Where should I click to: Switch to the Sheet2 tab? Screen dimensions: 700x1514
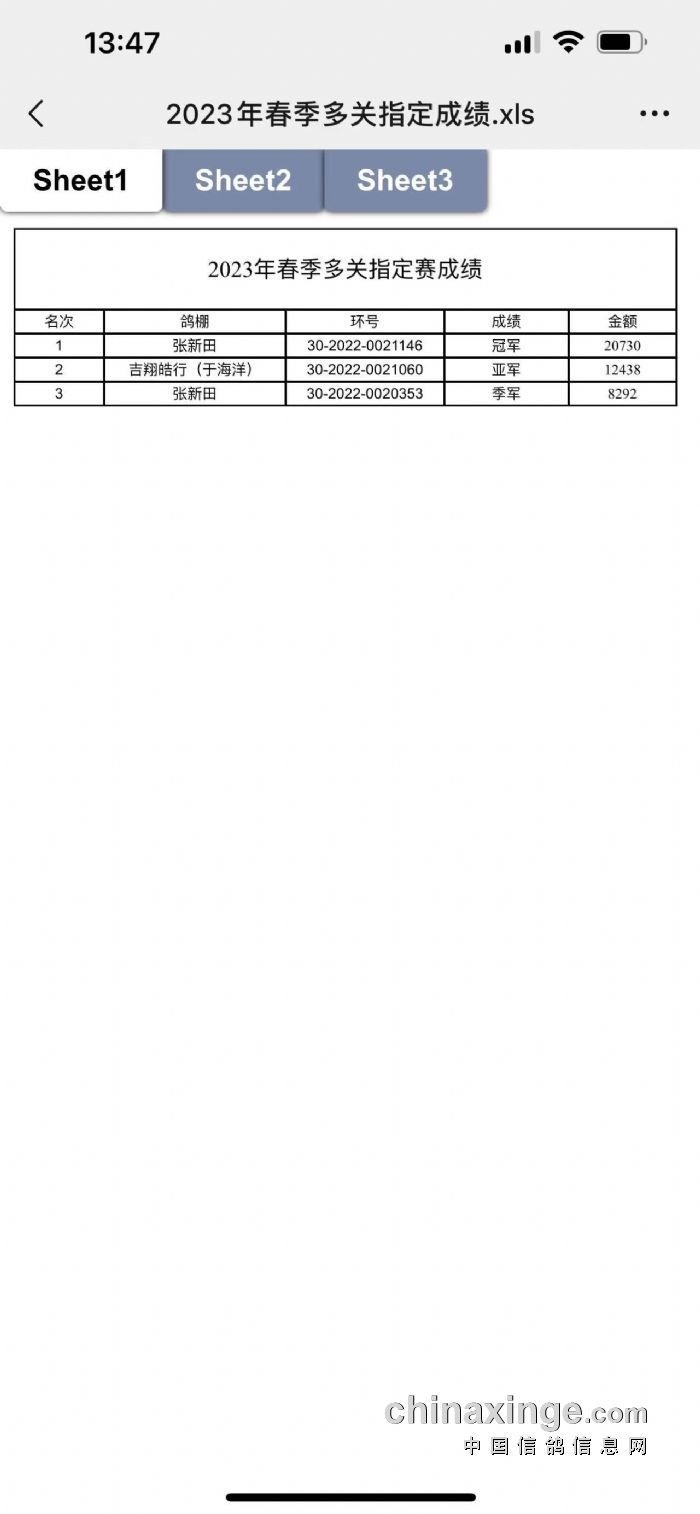coord(243,180)
